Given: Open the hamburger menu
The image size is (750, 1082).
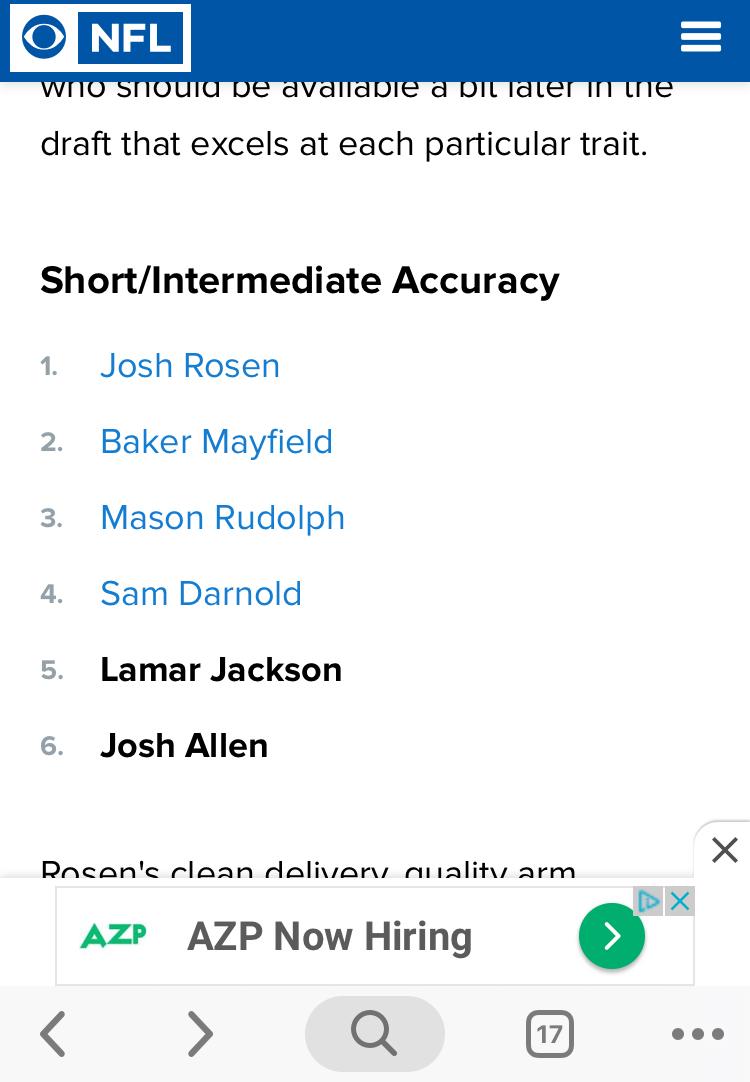Looking at the screenshot, I should (x=700, y=37).
